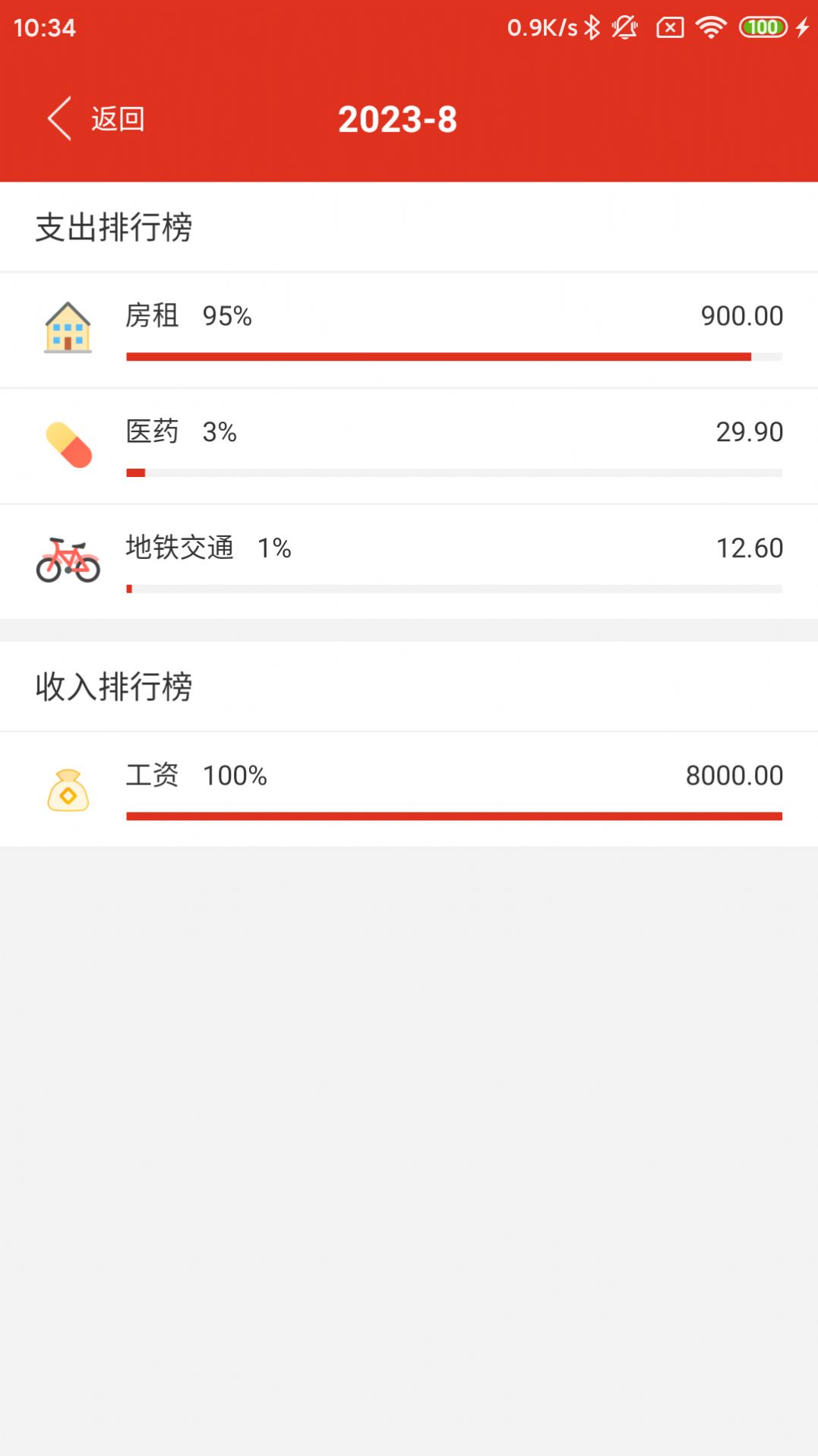Tap the 返回 back button

coord(118,119)
